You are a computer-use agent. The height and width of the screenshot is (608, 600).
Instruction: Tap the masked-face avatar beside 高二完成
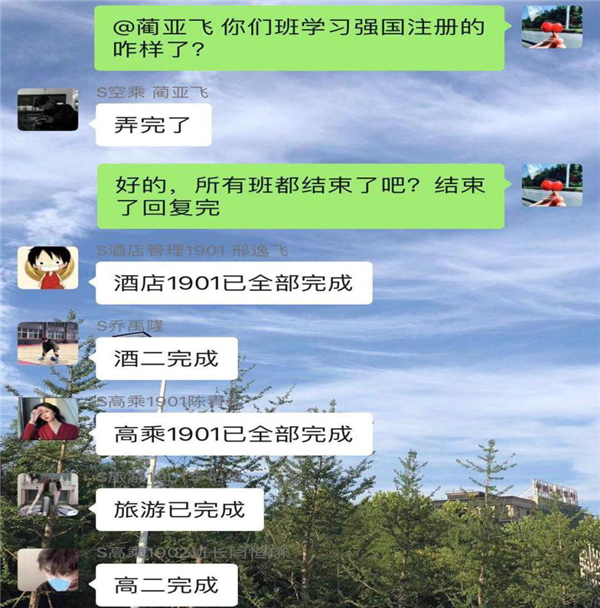click(x=47, y=569)
